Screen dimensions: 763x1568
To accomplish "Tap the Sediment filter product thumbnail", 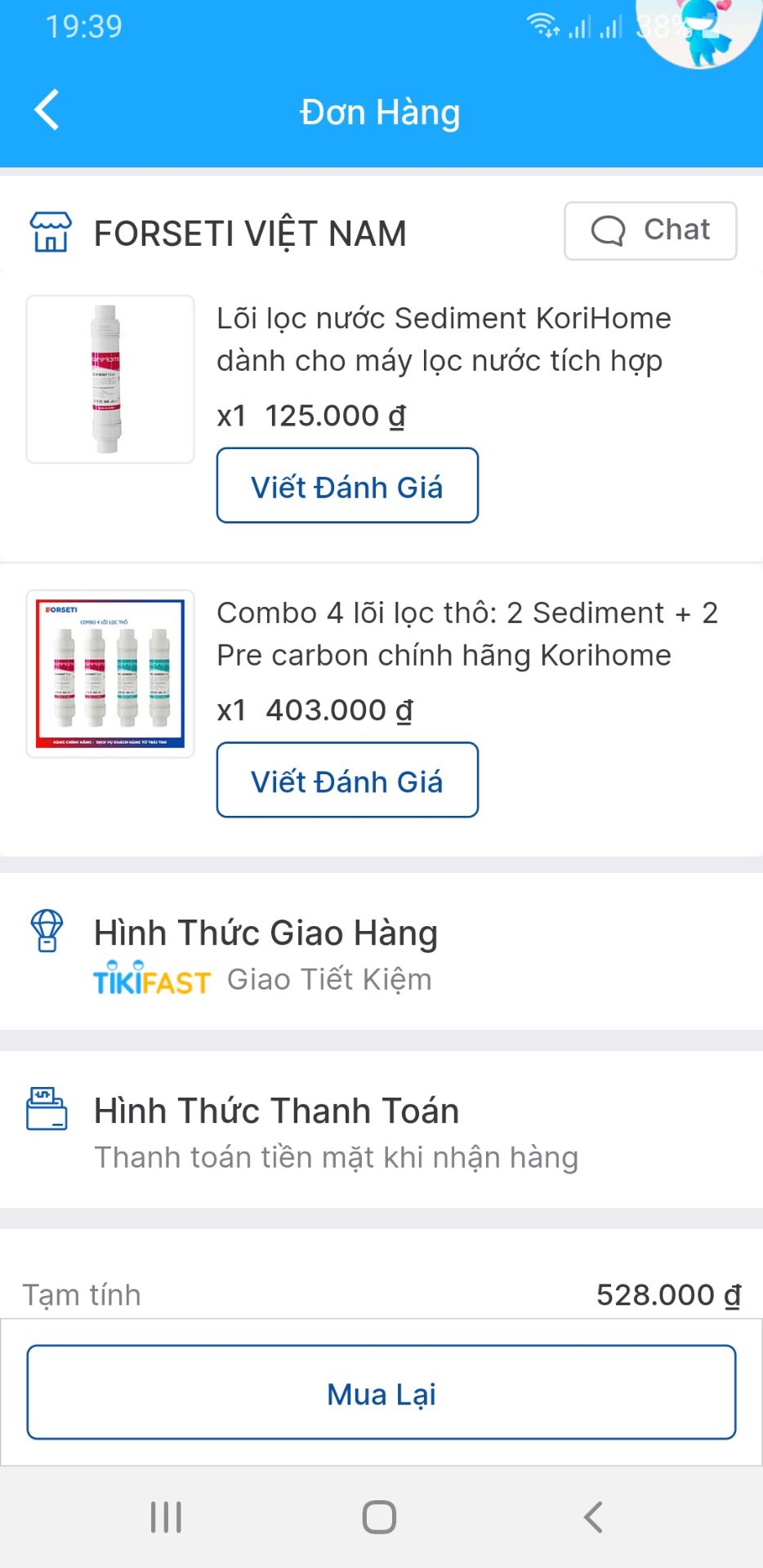I will (109, 378).
